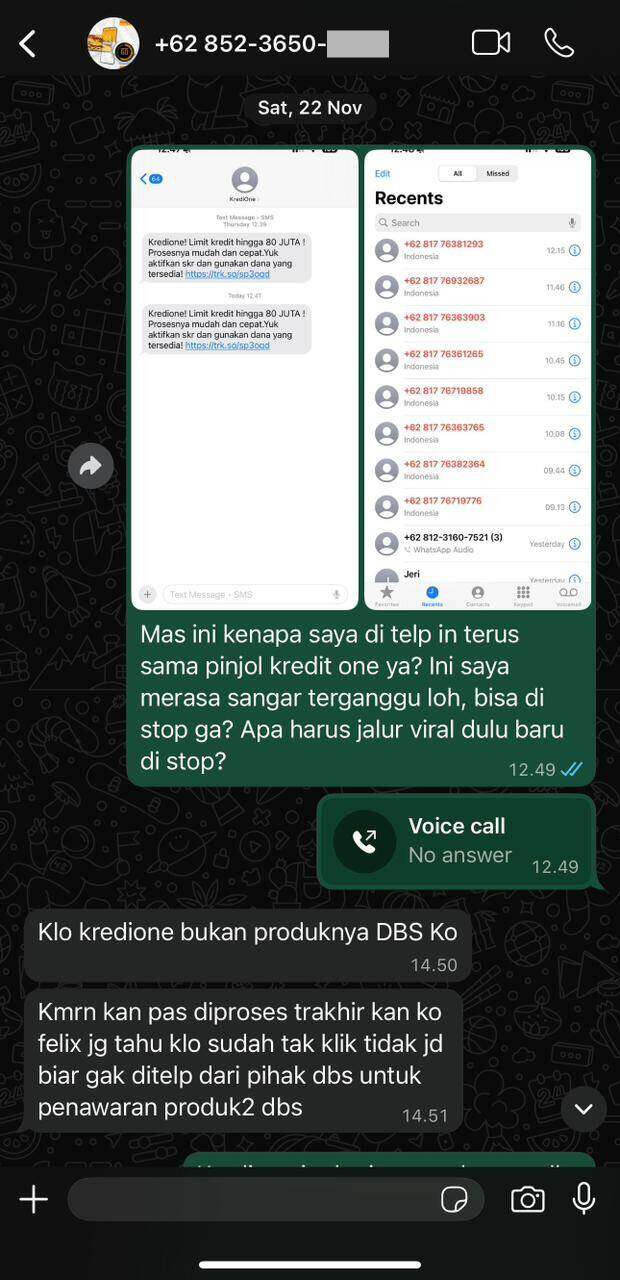Start a video call
The height and width of the screenshot is (1280, 620).
(x=490, y=43)
